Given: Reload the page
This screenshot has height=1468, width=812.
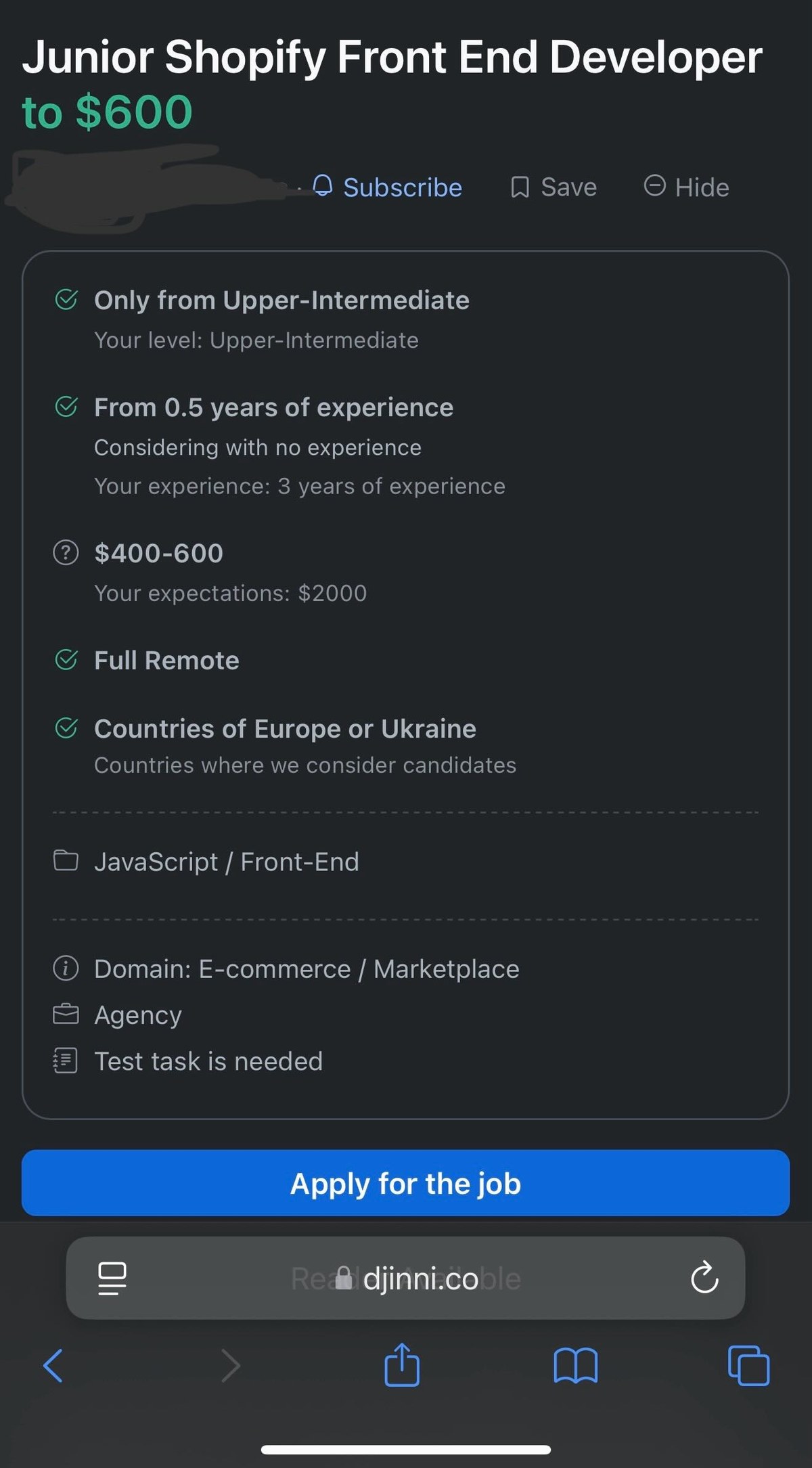Looking at the screenshot, I should pyautogui.click(x=704, y=1277).
